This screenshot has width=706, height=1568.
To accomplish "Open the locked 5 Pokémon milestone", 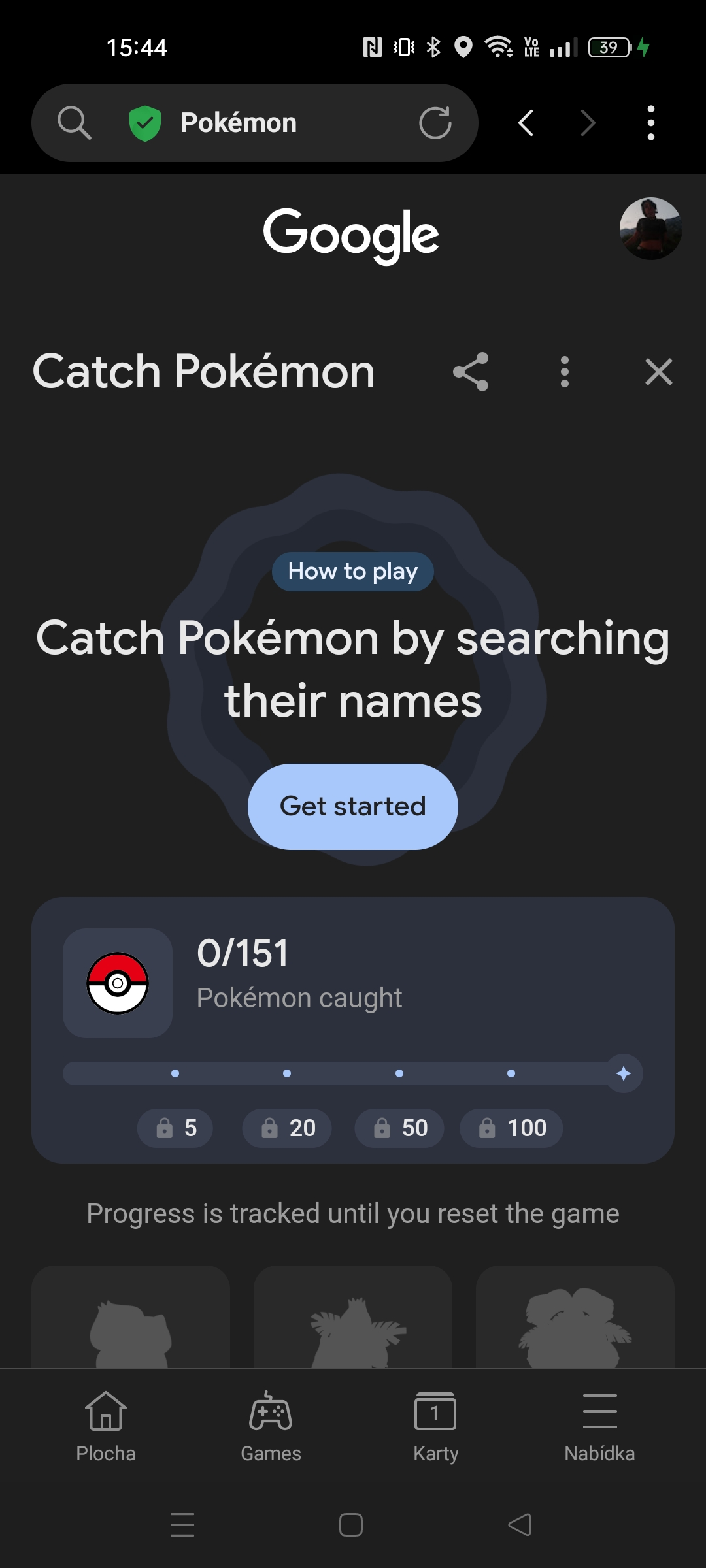I will 175,1128.
